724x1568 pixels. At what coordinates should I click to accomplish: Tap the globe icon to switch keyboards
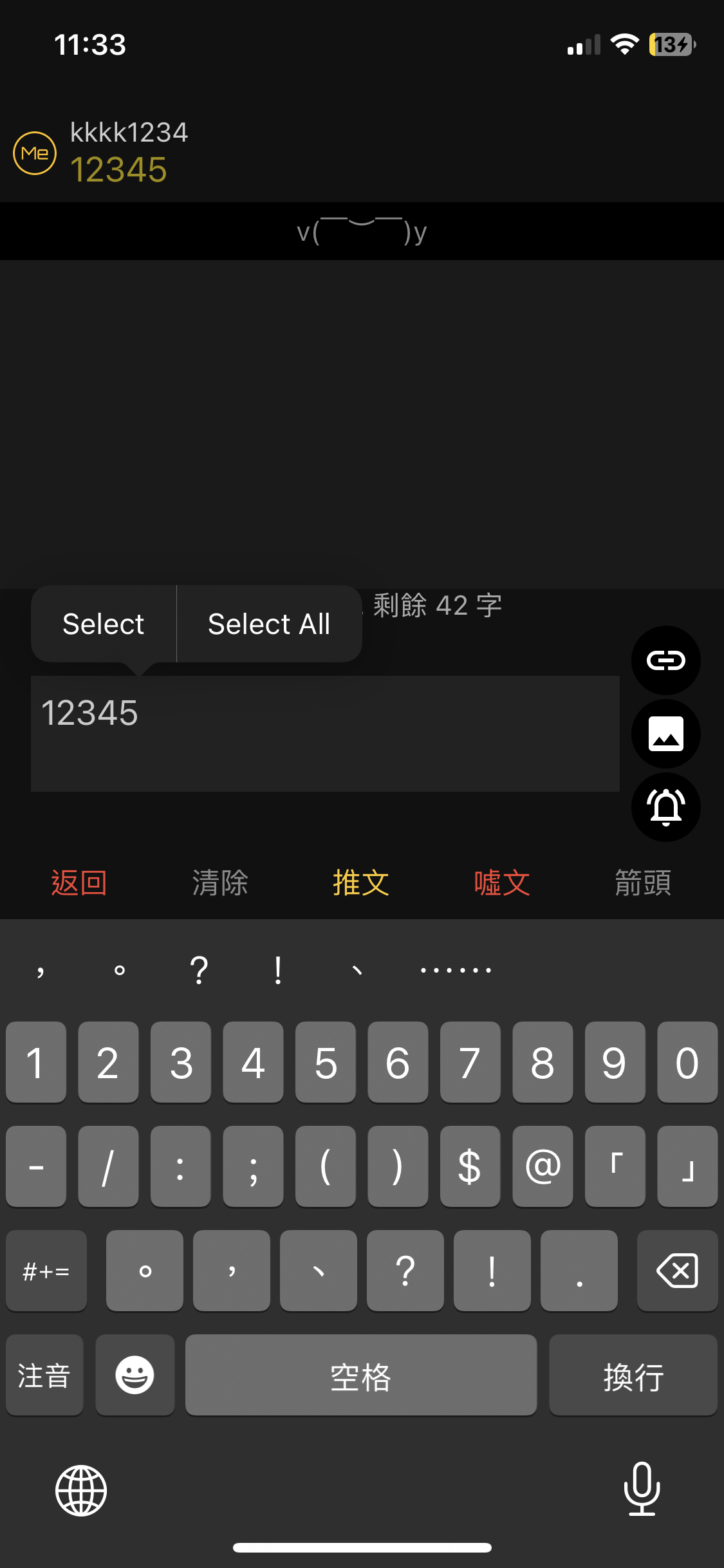tap(81, 1490)
